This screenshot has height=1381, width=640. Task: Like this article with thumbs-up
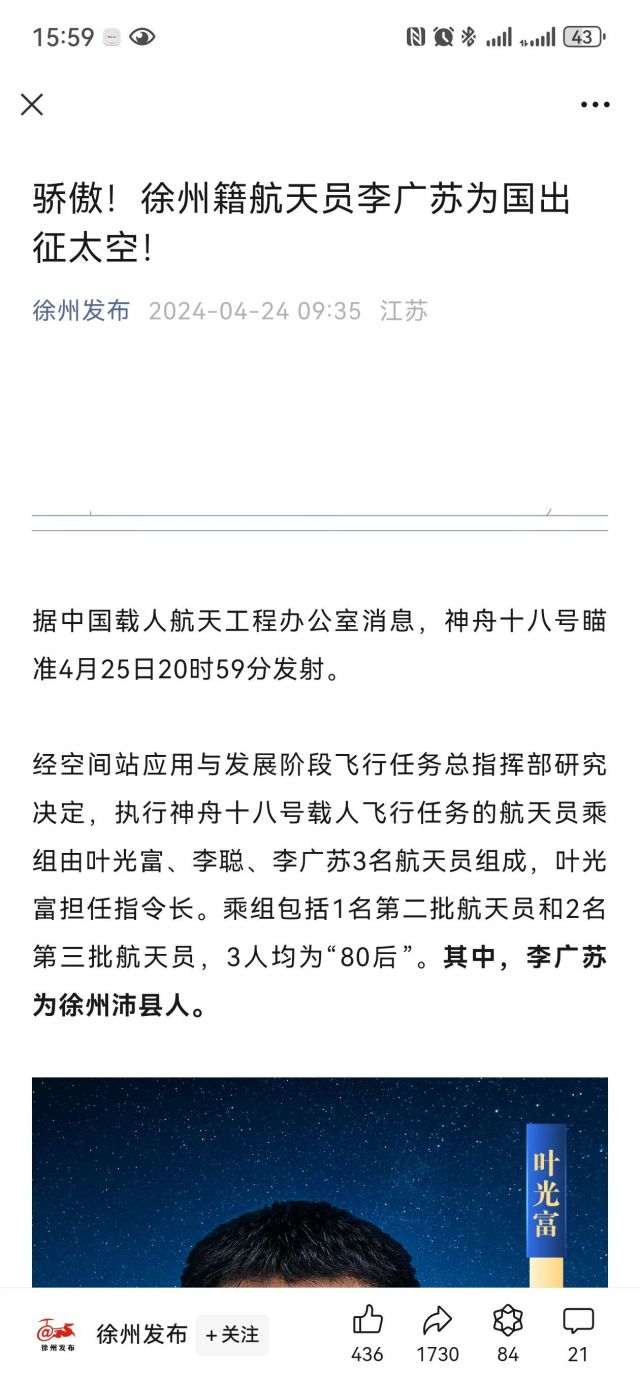(x=367, y=1322)
